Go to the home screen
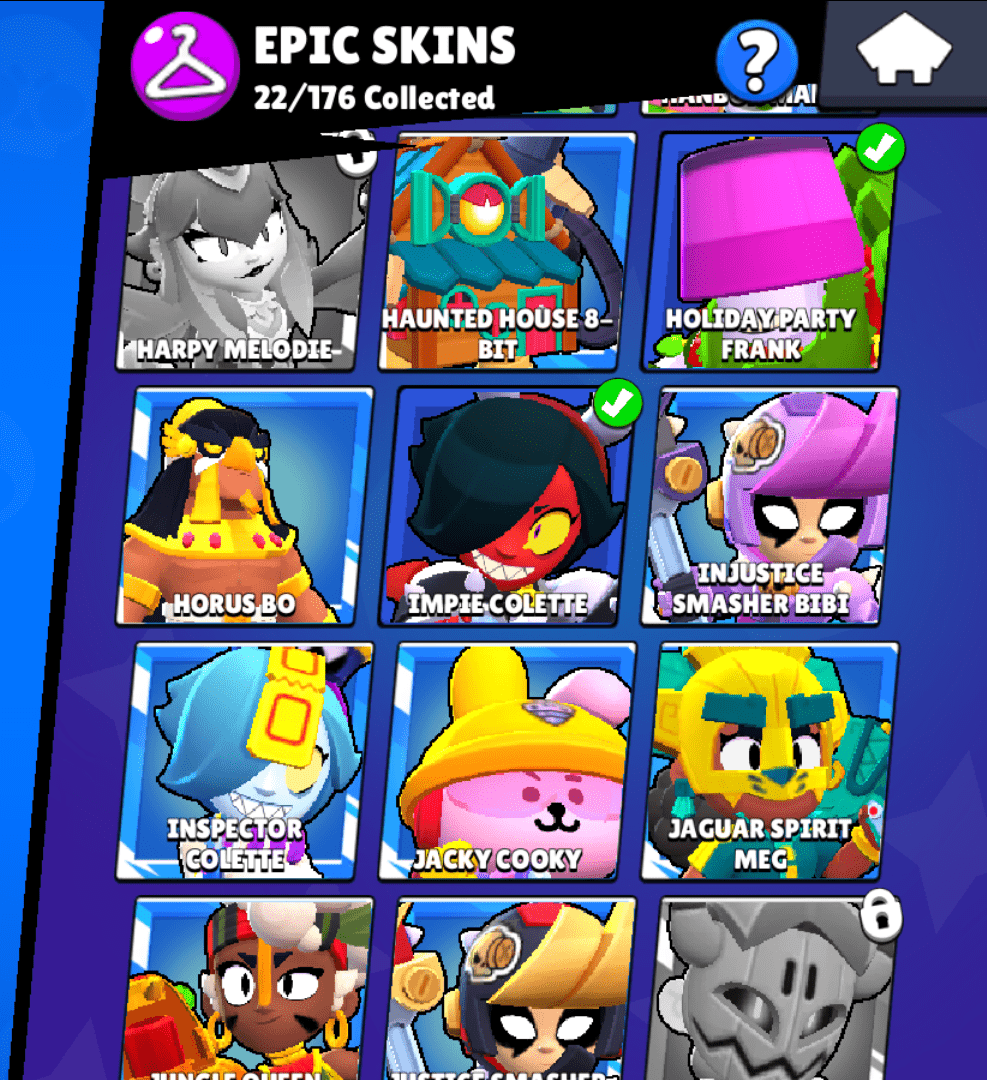This screenshot has width=987, height=1080. click(x=904, y=50)
